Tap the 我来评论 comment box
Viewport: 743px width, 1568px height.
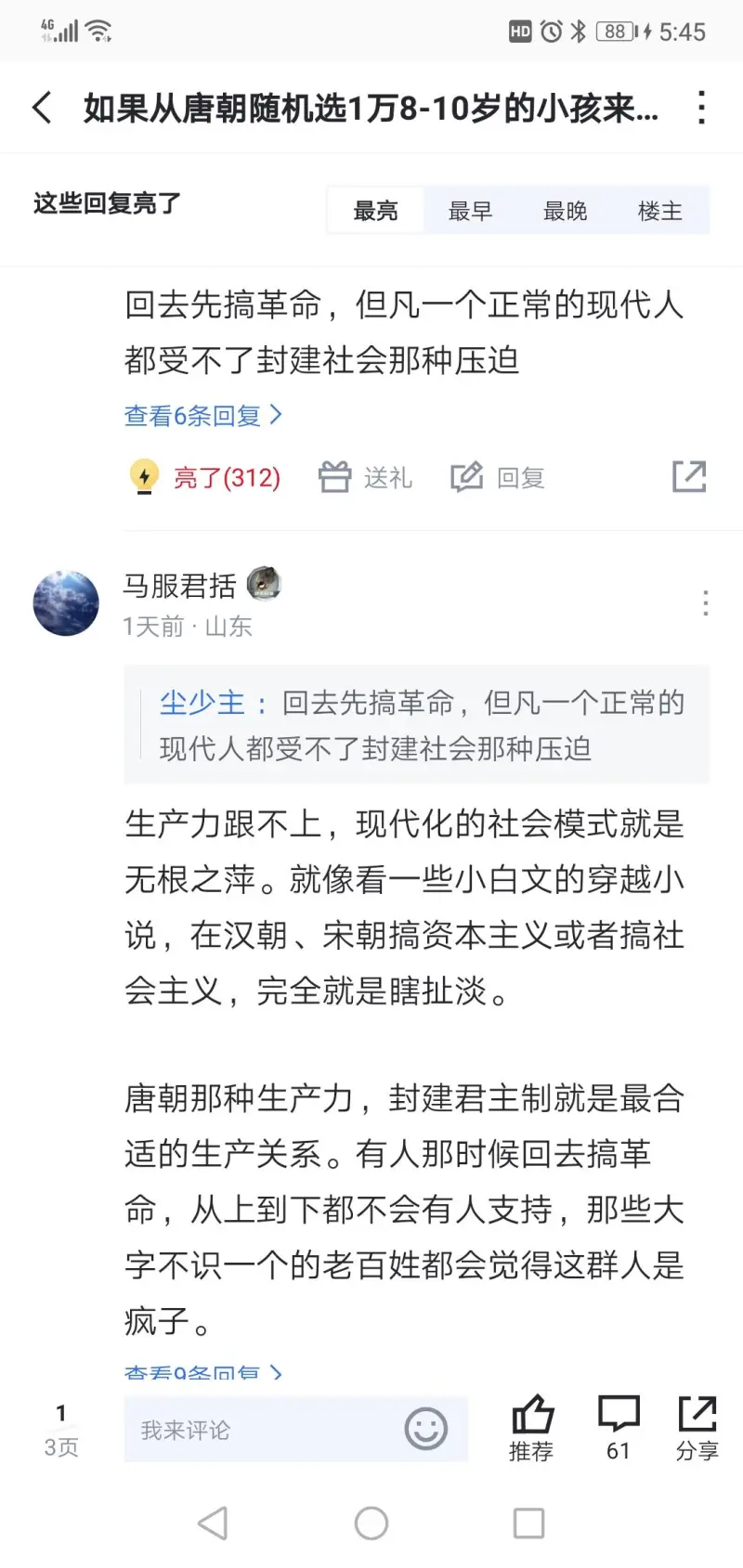[260, 1430]
